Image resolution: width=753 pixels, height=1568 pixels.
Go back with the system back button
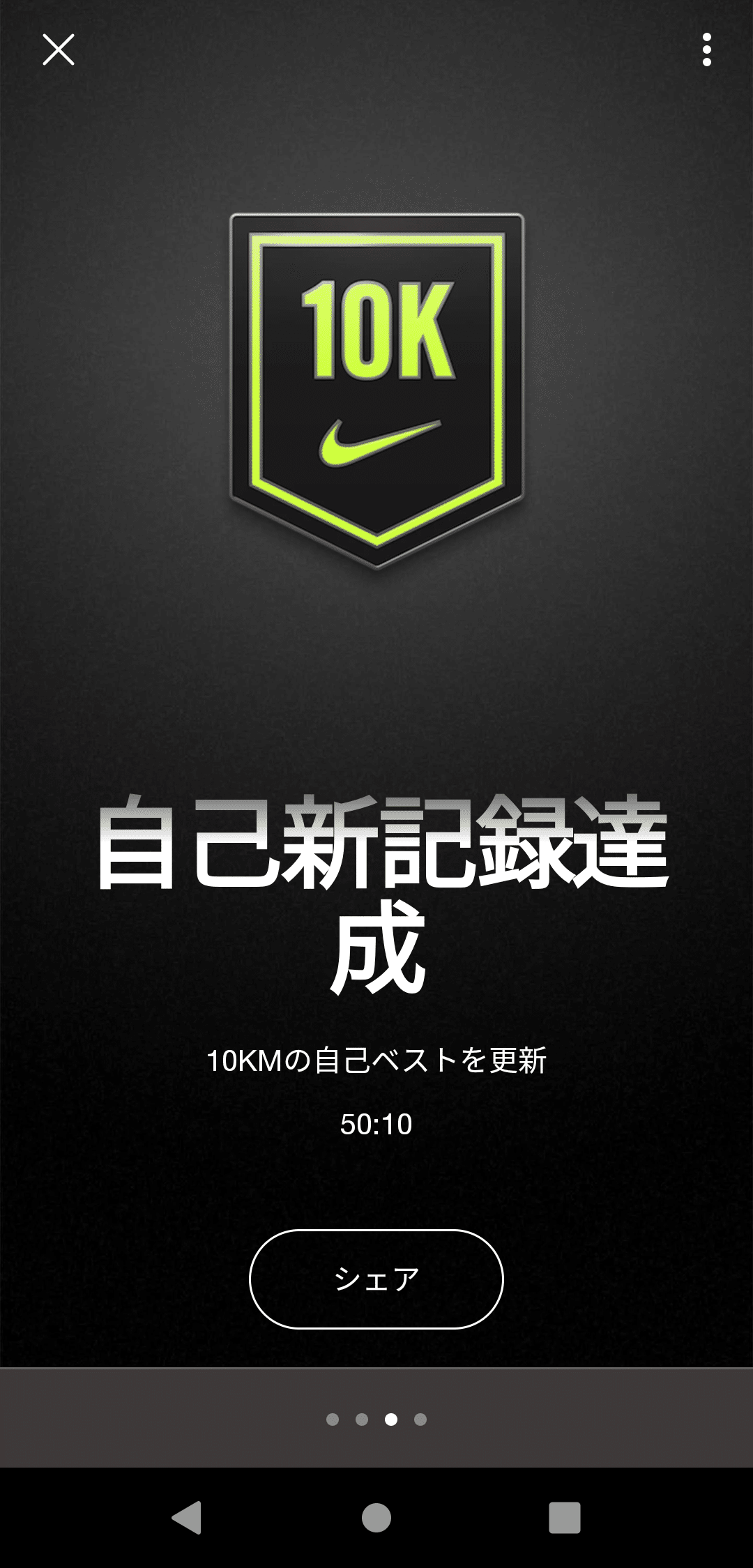(187, 1517)
